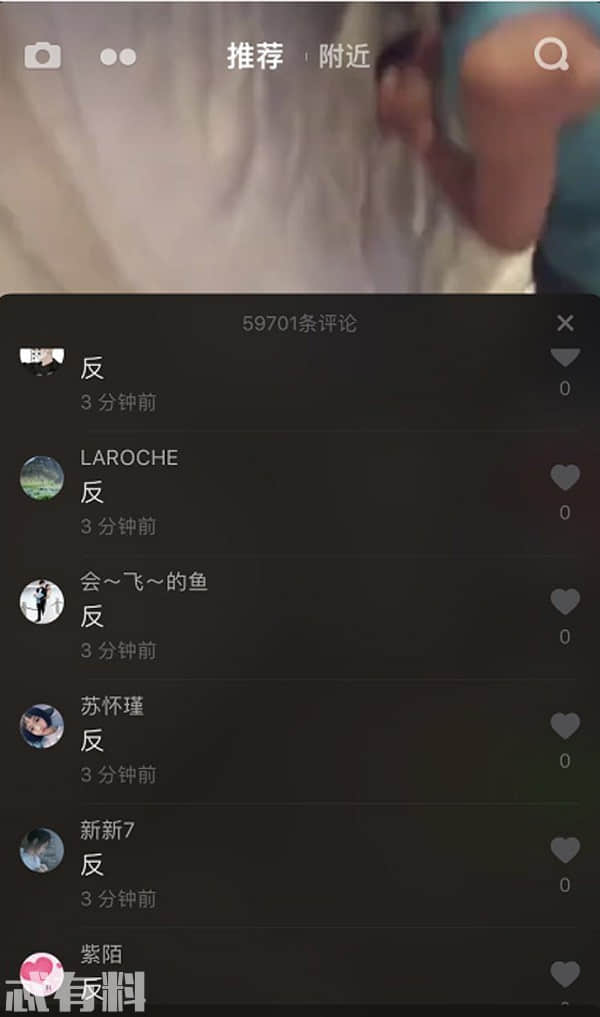Like the comment from 新新7
600x1017 pixels.
coord(565,850)
